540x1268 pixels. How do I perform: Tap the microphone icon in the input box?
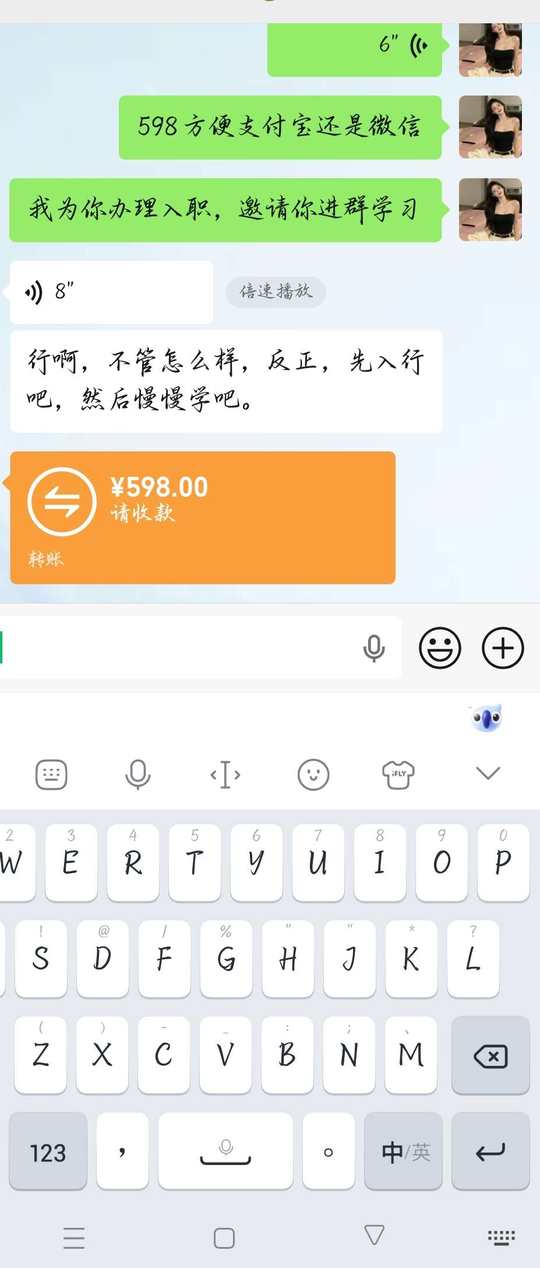coord(374,649)
